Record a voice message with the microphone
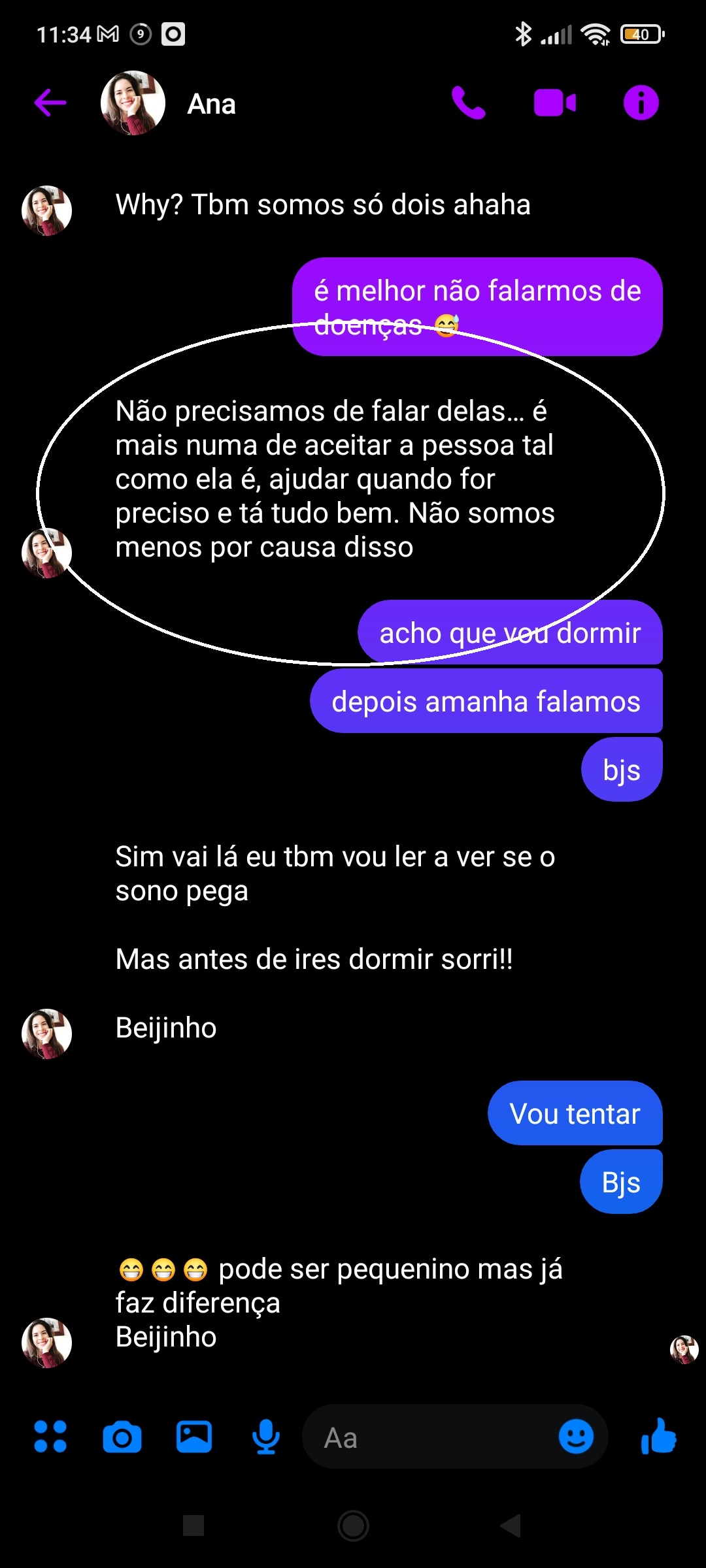The image size is (706, 1568). pyautogui.click(x=266, y=1437)
